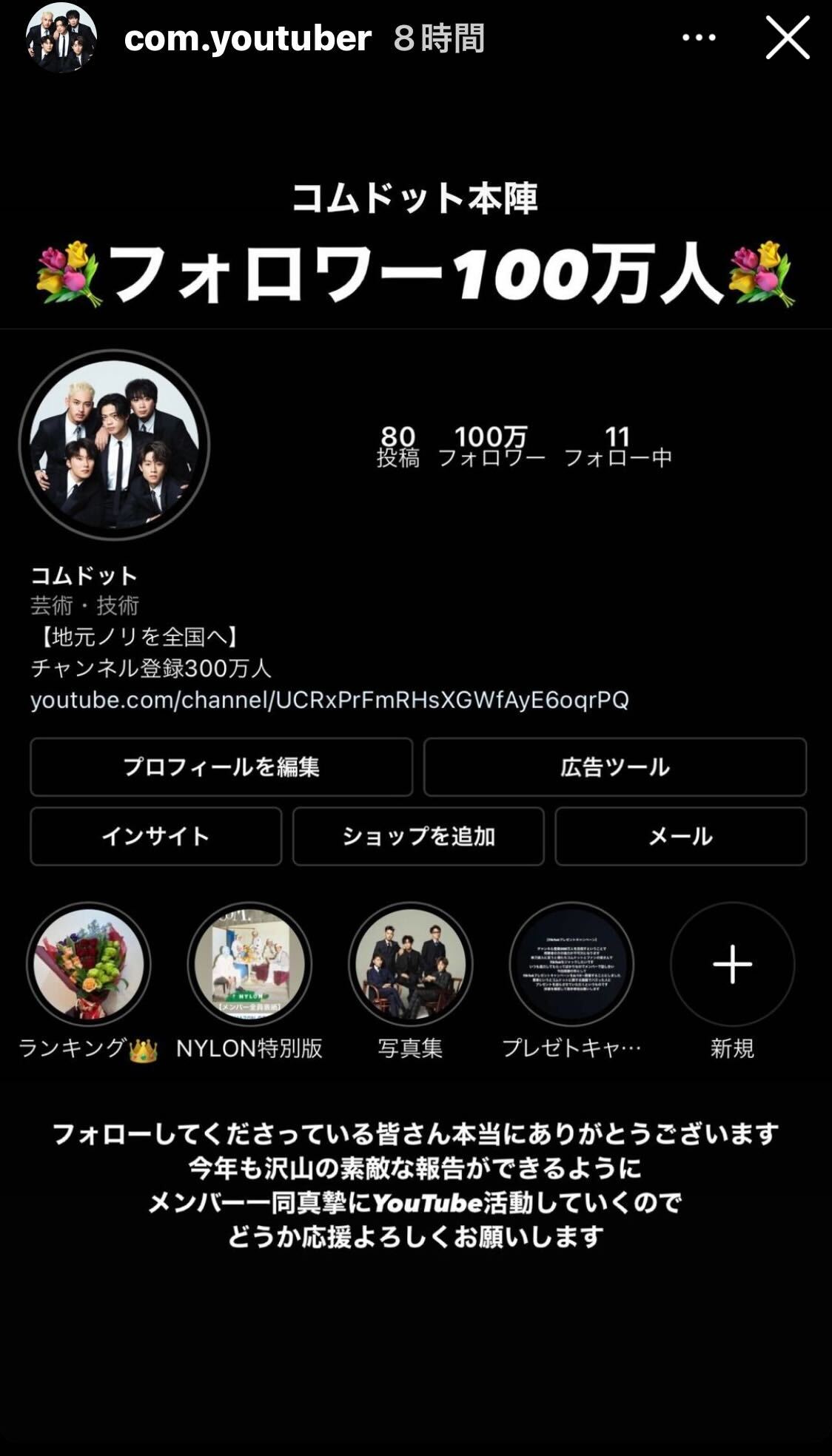Tap ショップを追加 to add a shop
The width and height of the screenshot is (832, 1456).
coord(419,837)
